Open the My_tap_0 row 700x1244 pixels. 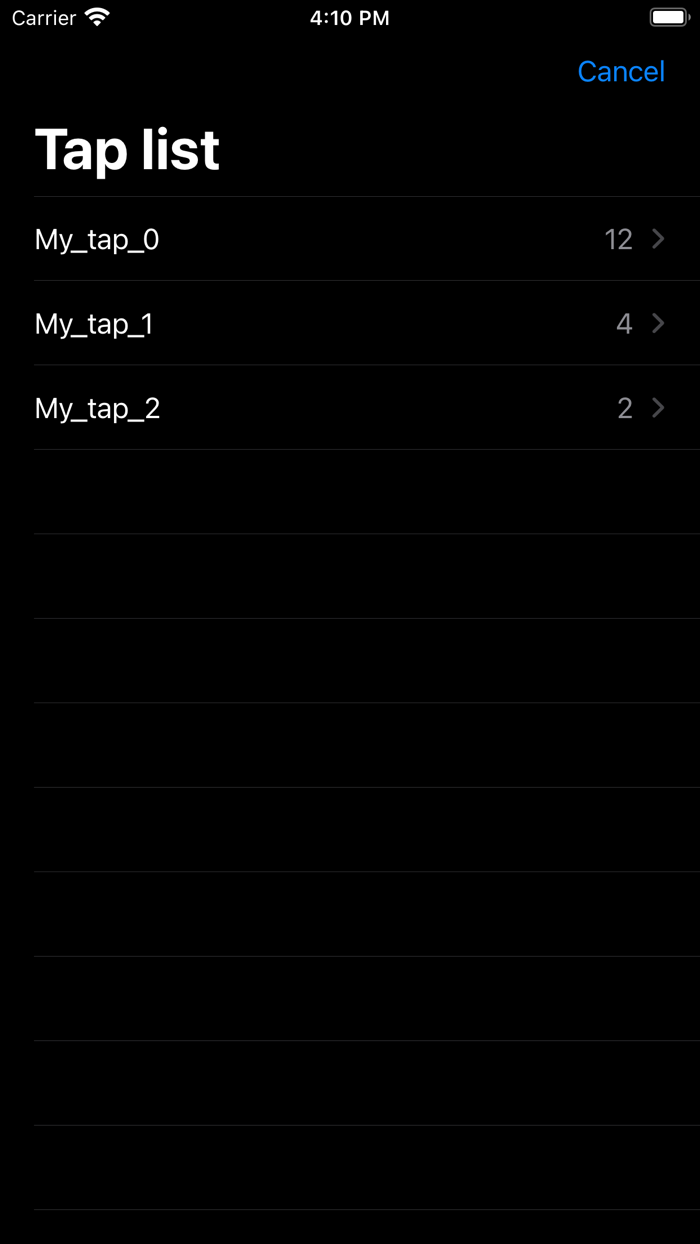click(350, 239)
